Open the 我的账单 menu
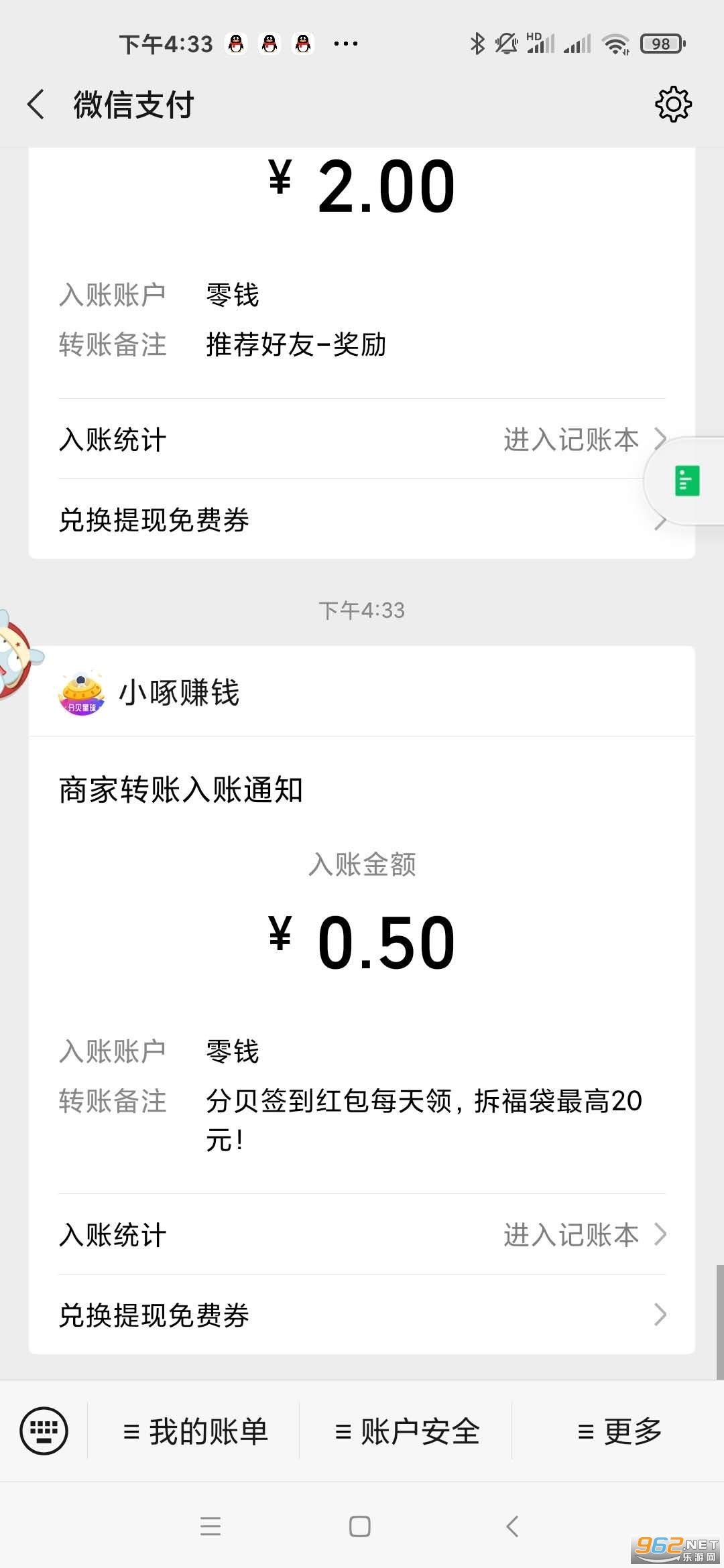 click(195, 1432)
